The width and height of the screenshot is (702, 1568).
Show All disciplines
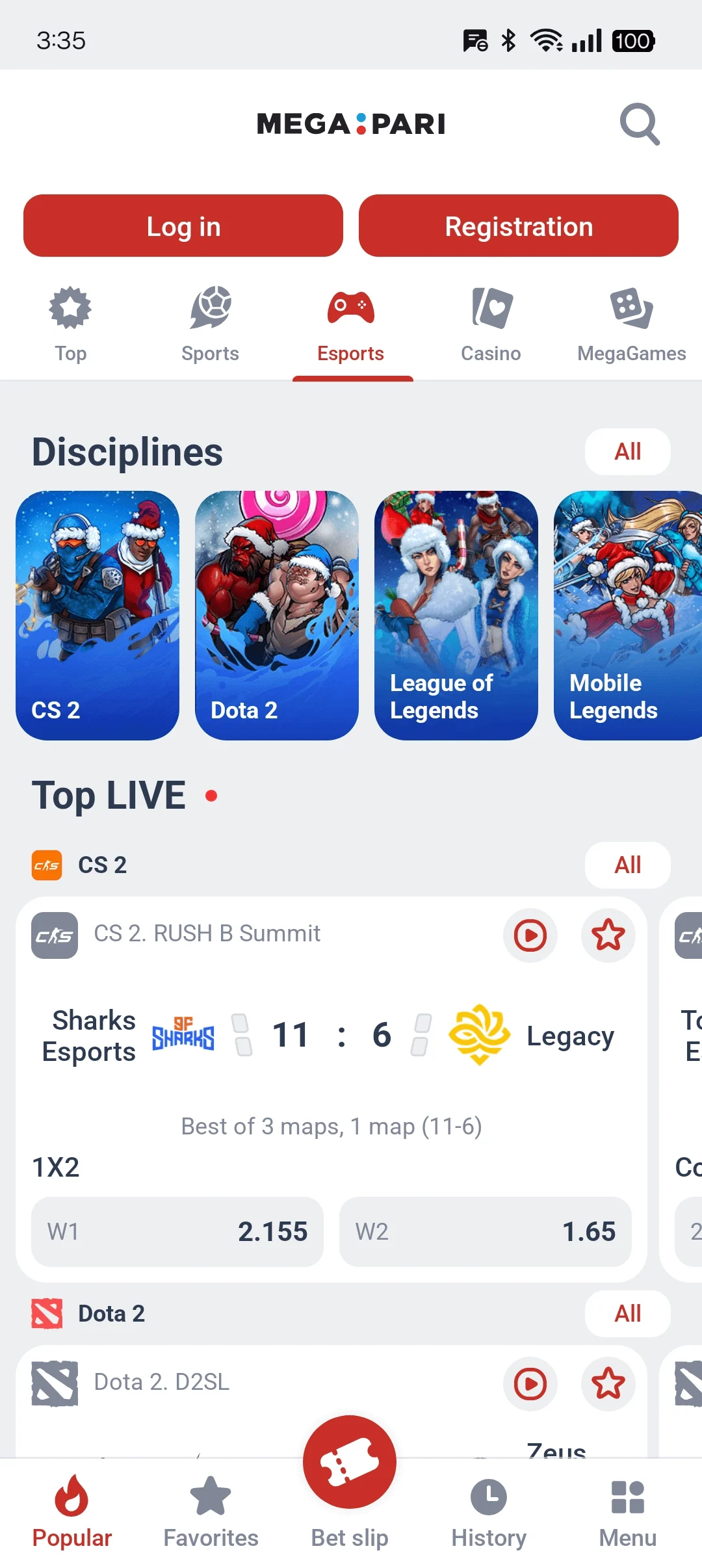coord(628,452)
